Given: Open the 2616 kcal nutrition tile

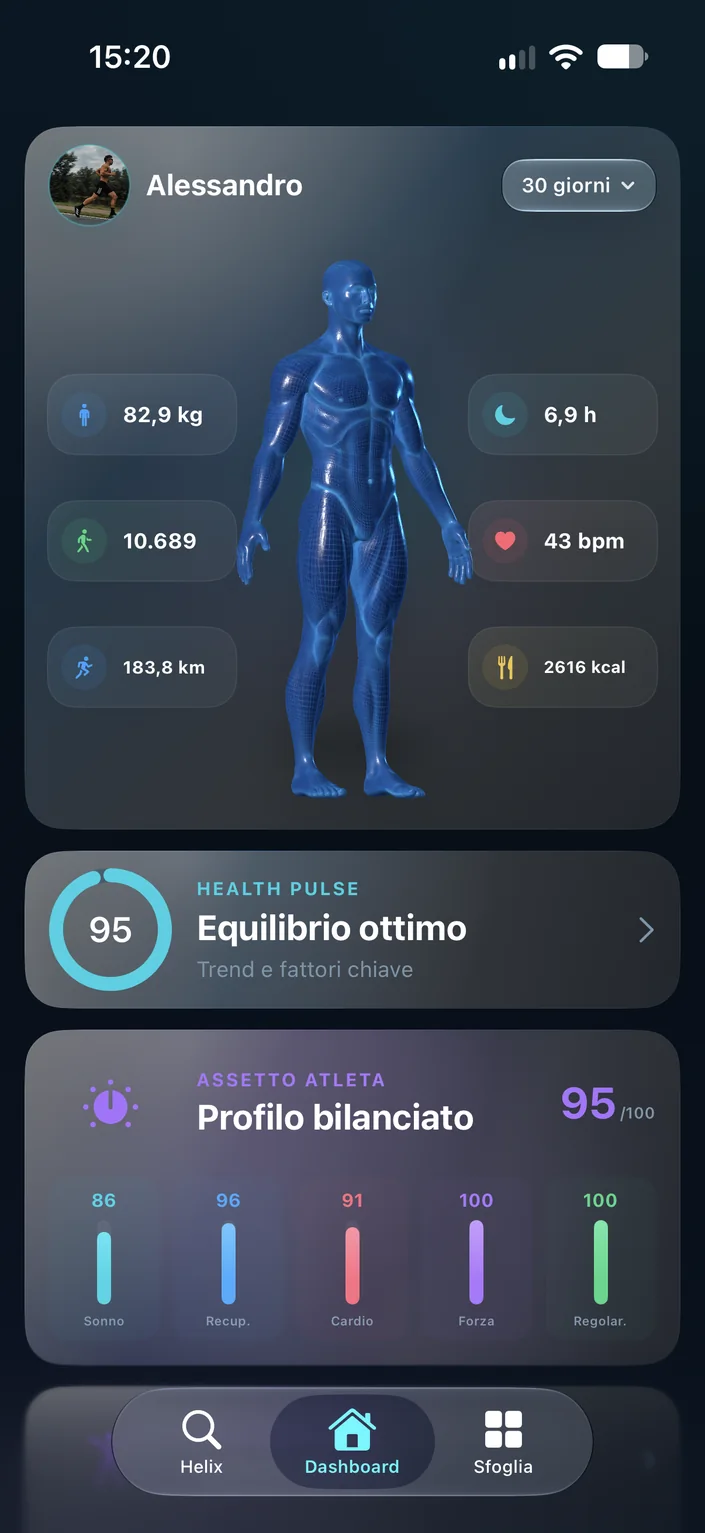Looking at the screenshot, I should tap(563, 667).
